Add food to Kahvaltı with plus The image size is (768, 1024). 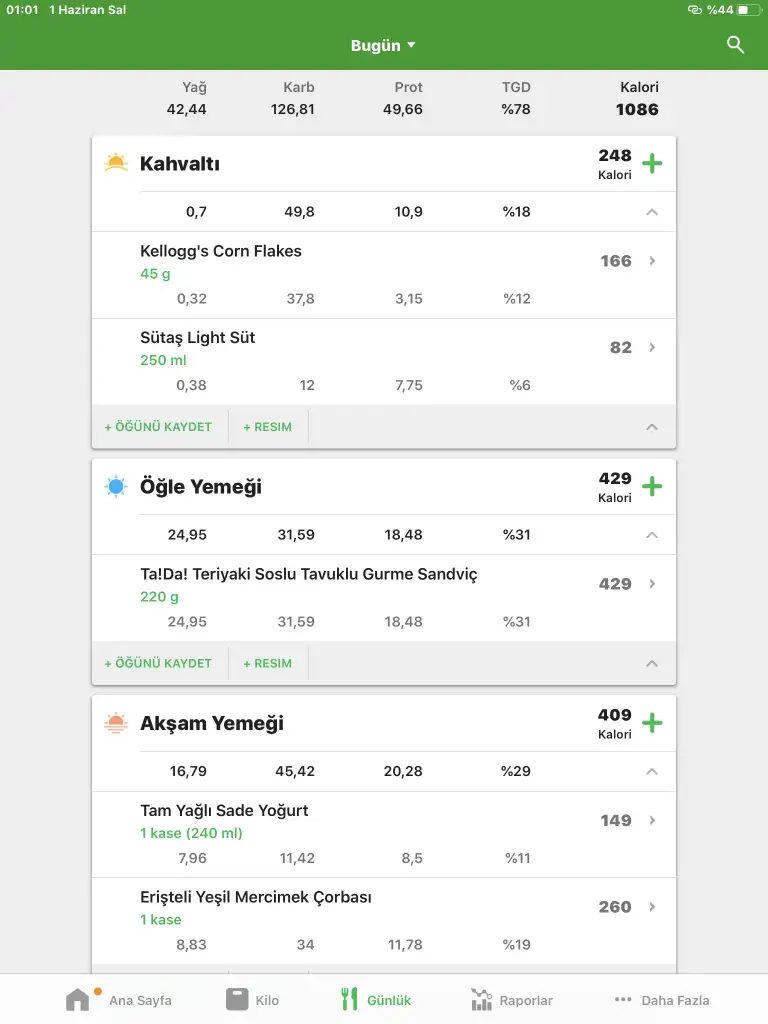pyautogui.click(x=652, y=164)
